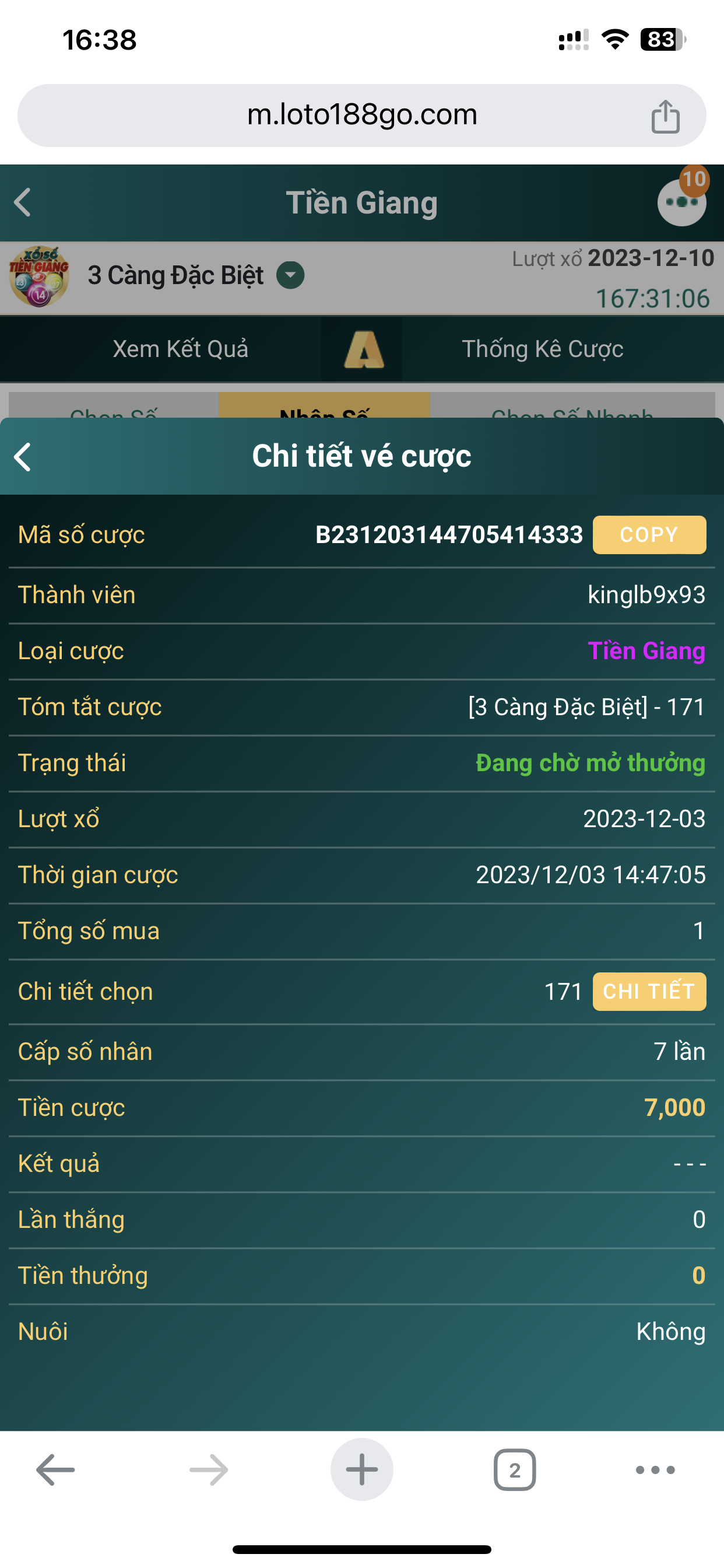Open the chat bubble with 10 badge
The height and width of the screenshot is (1568, 724).
click(x=682, y=201)
